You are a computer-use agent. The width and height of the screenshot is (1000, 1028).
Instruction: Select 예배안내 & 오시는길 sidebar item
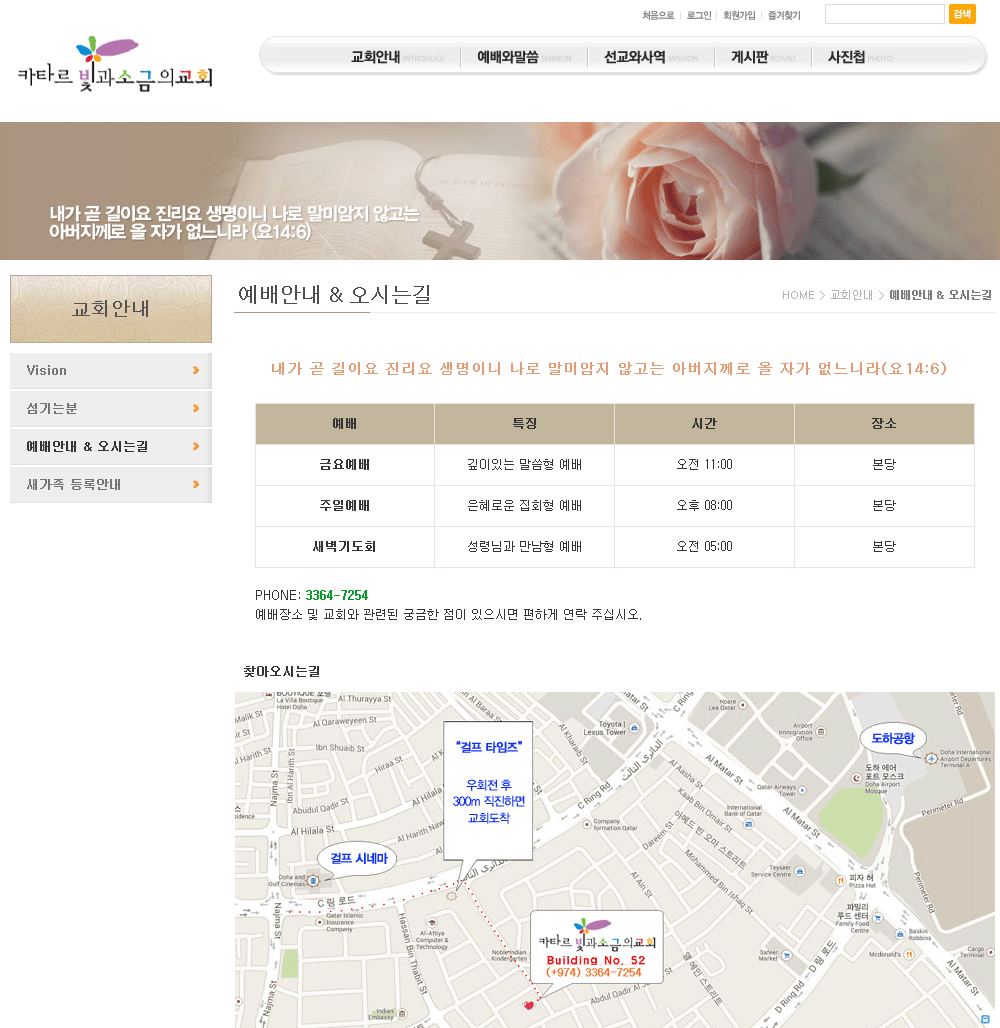point(110,446)
